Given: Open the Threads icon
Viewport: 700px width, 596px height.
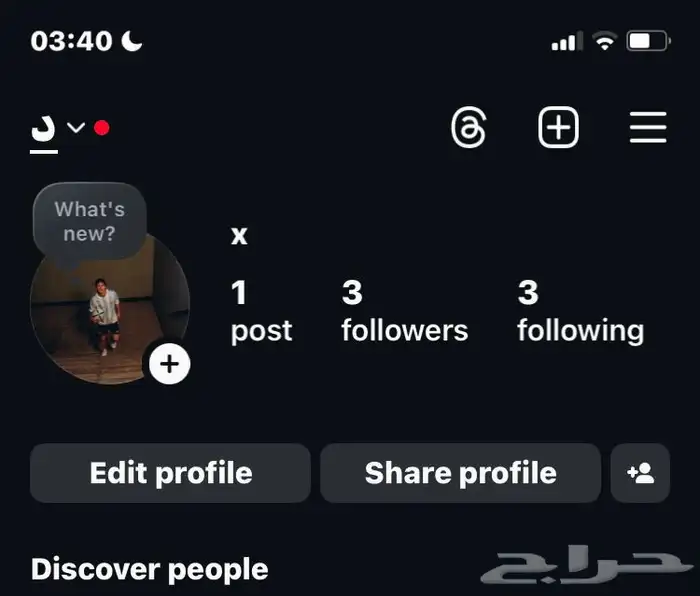Looking at the screenshot, I should 468,128.
